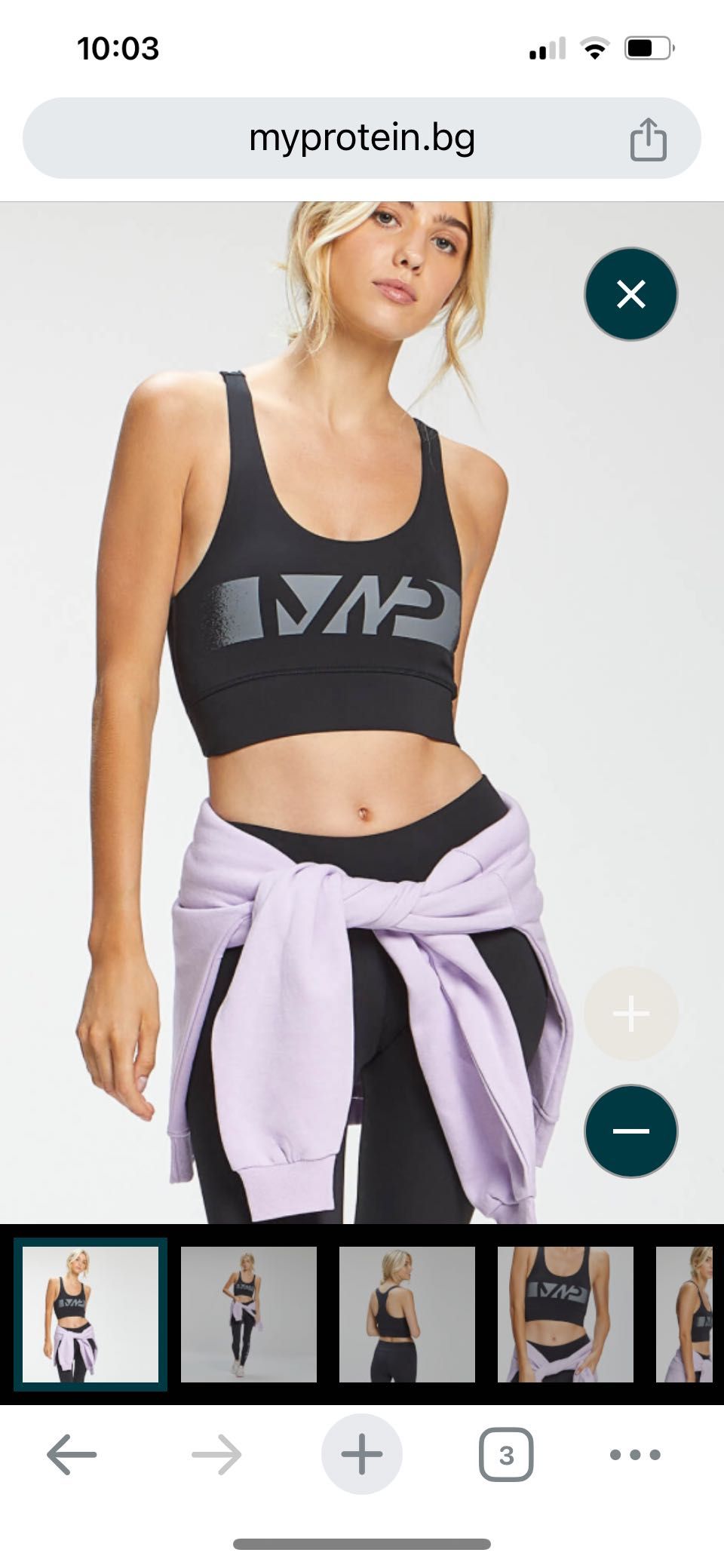Open the tab switcher showing 3 tabs
The image size is (724, 1568).
click(506, 1454)
